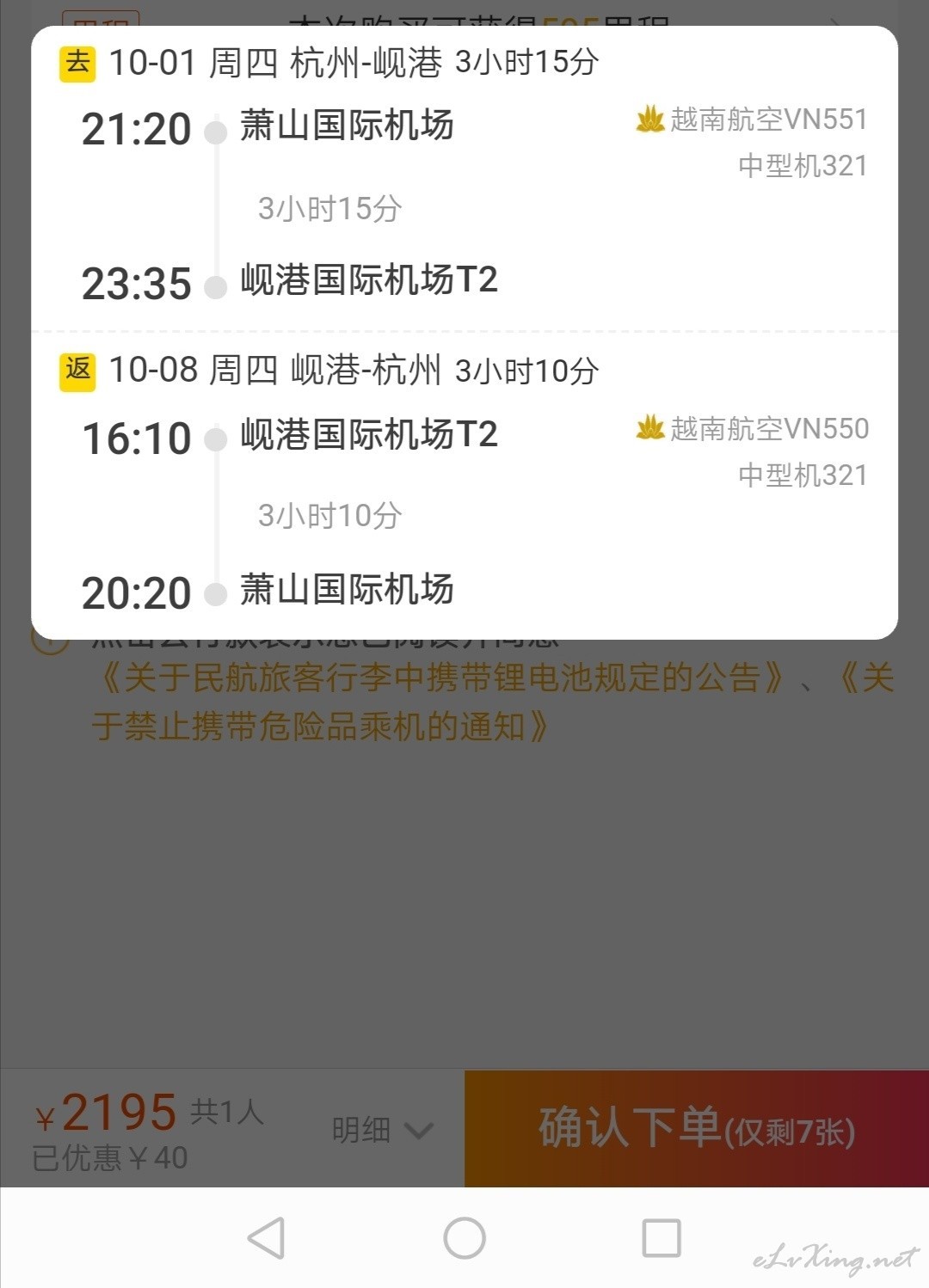Image resolution: width=929 pixels, height=1288 pixels.
Task: Tap 确认下单 to confirm the order
Action: [x=697, y=1129]
